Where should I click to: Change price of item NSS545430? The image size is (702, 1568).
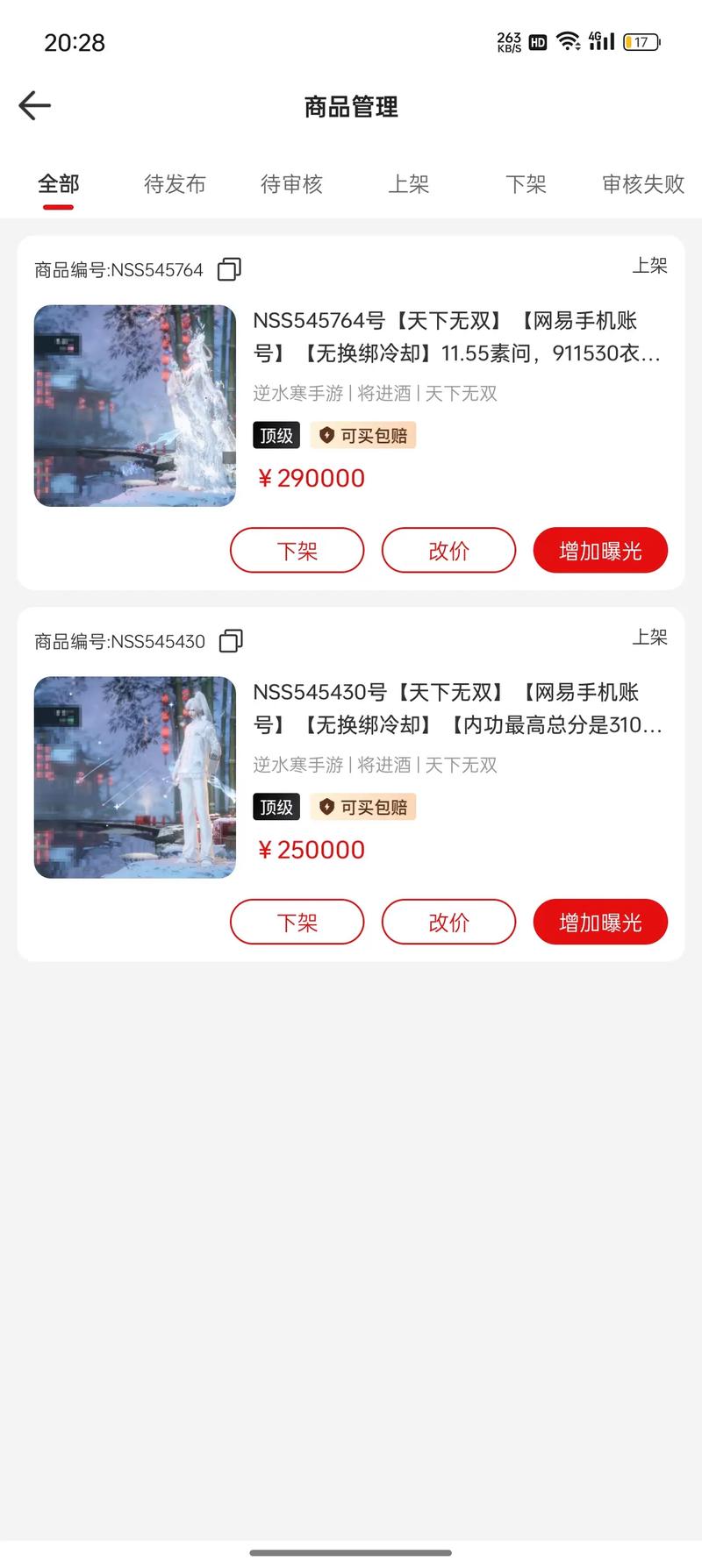point(448,923)
